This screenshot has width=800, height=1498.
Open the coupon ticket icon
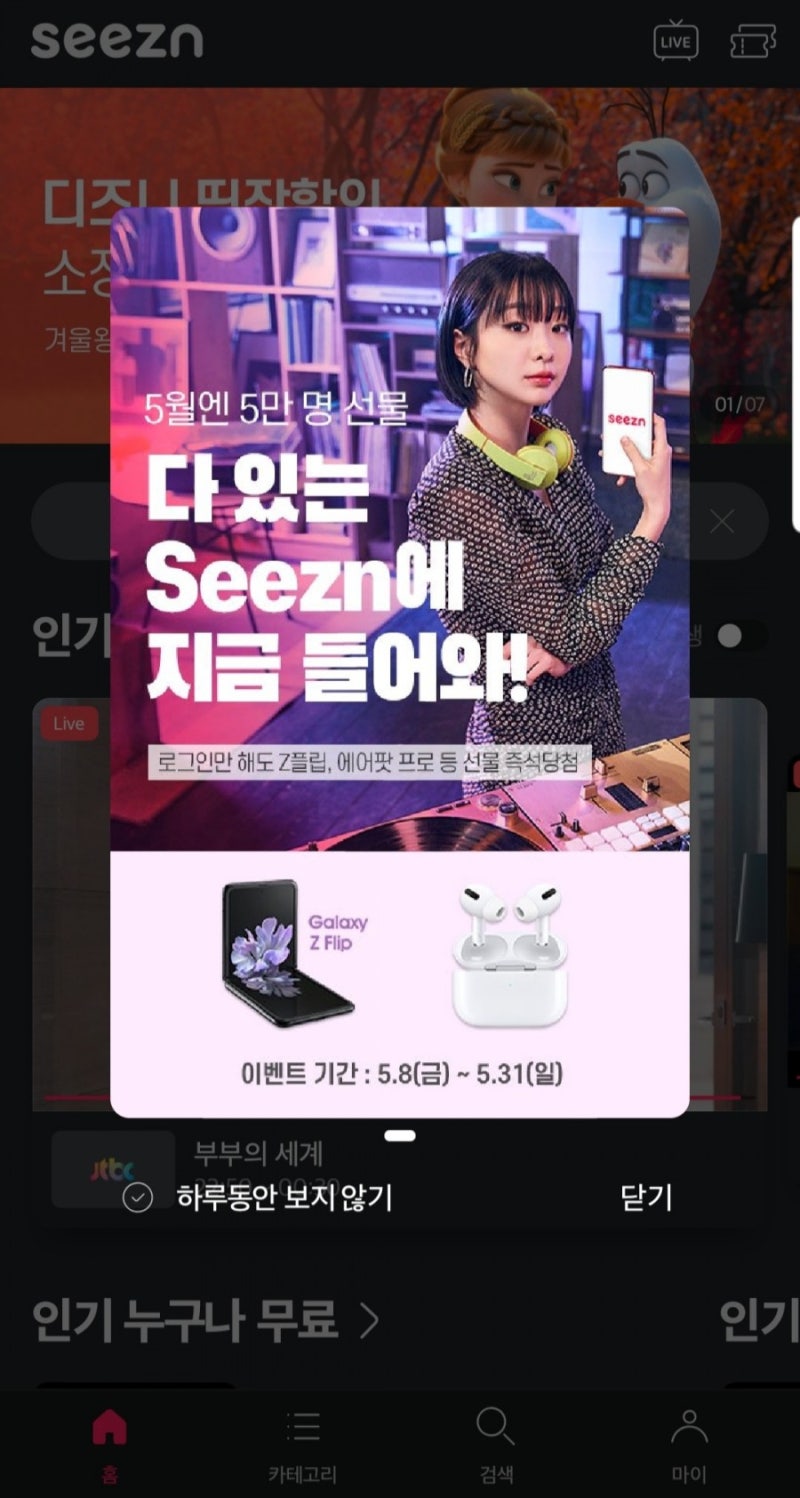tap(753, 41)
